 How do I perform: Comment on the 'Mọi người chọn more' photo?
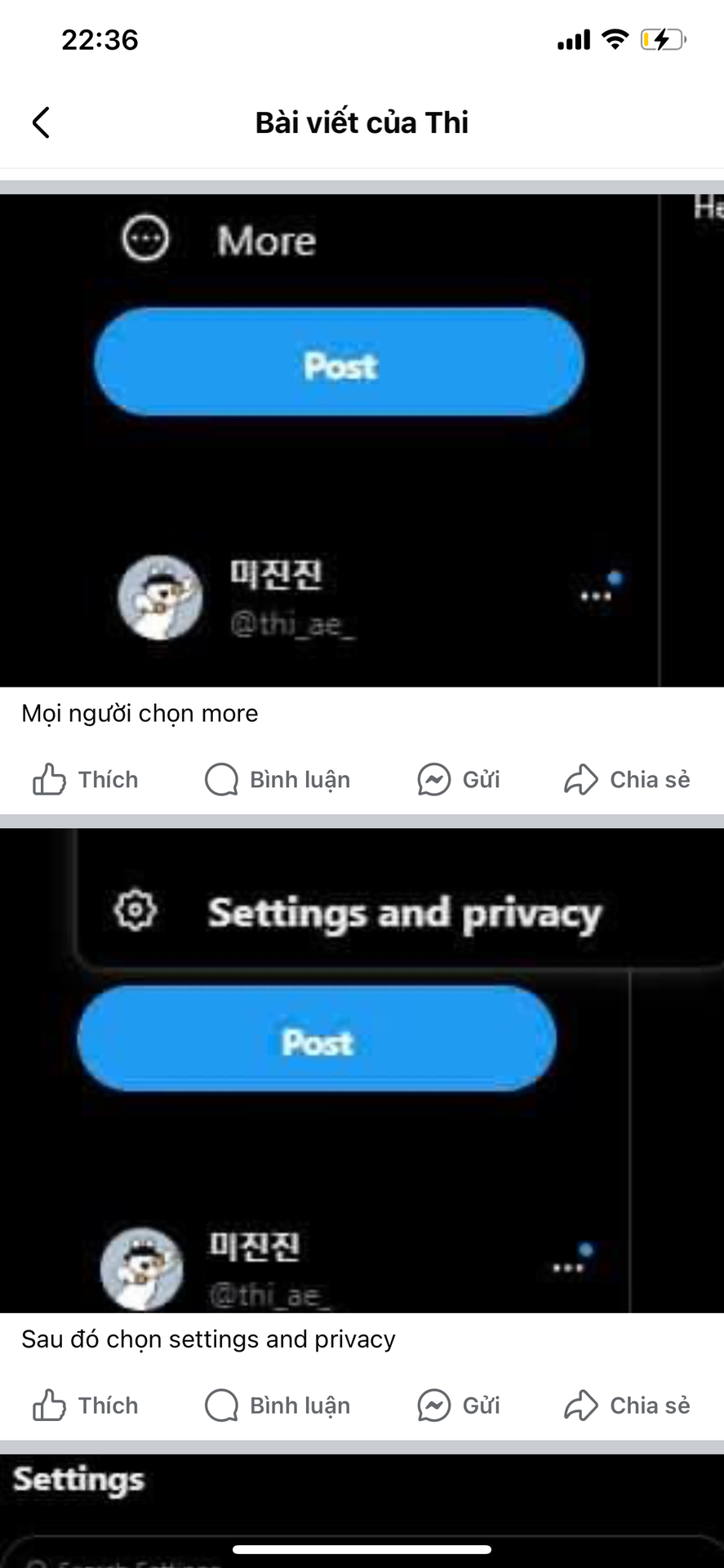(x=278, y=780)
